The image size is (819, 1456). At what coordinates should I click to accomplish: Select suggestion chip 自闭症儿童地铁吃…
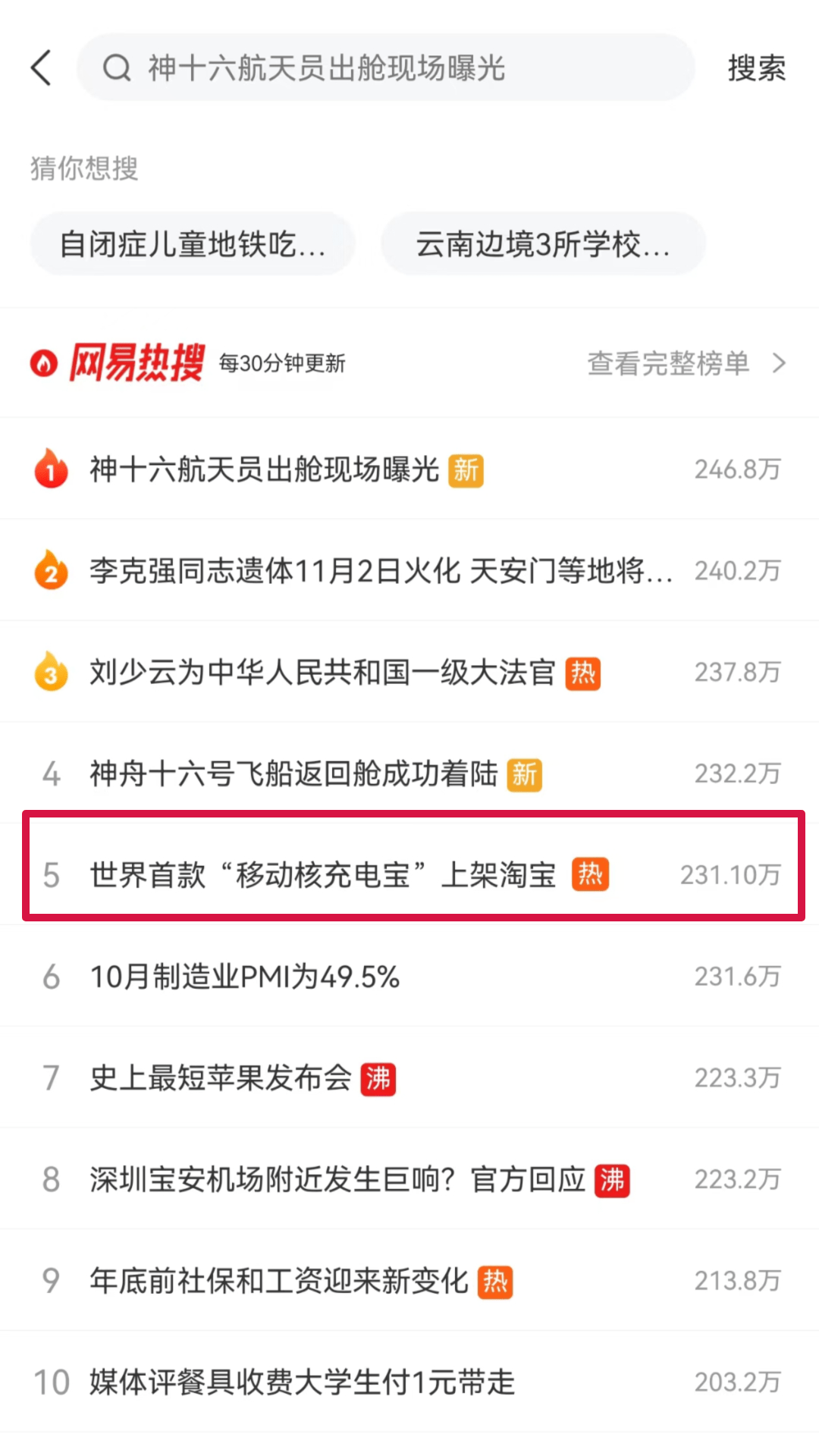193,244
